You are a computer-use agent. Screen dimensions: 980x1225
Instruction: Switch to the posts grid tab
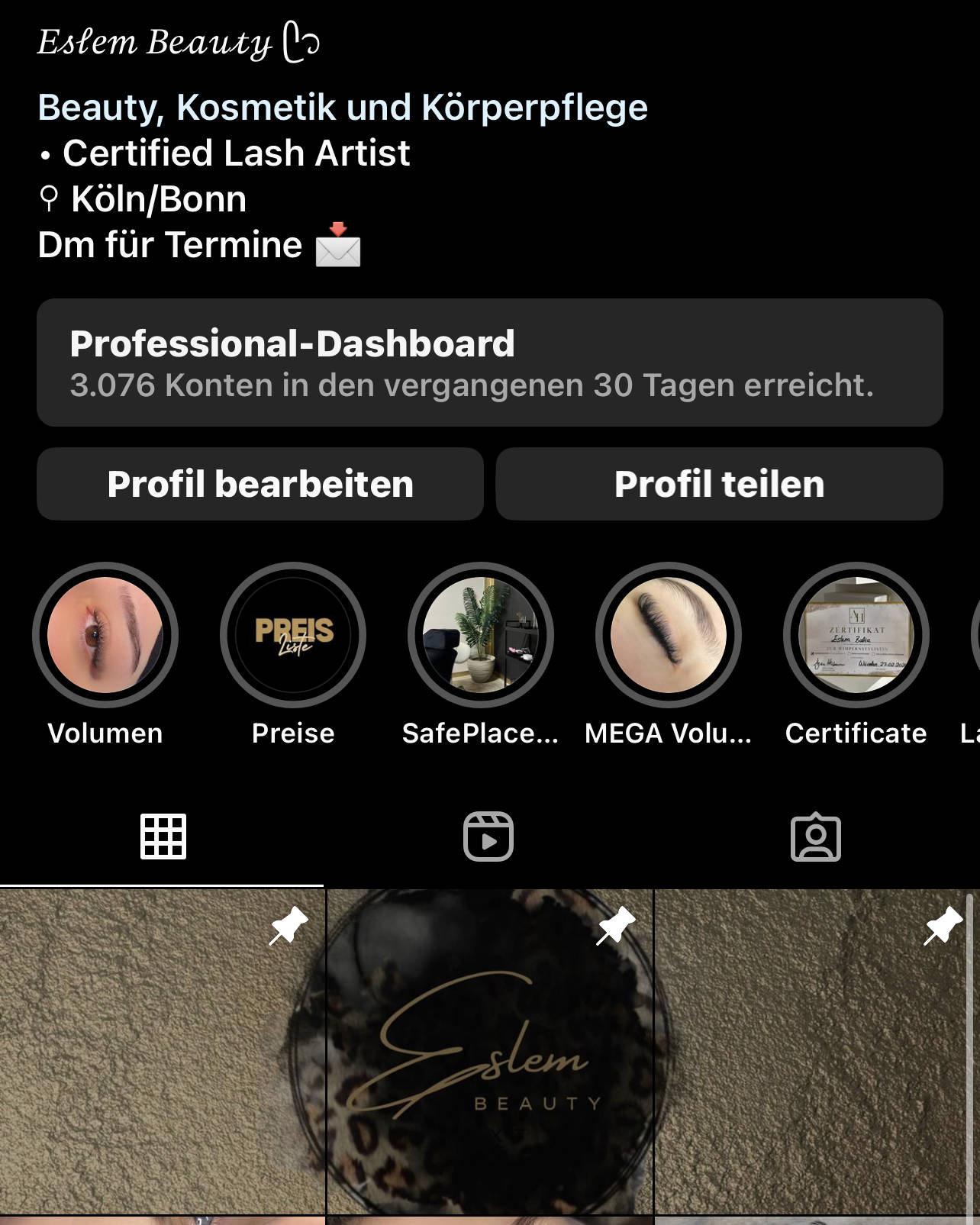coord(163,837)
